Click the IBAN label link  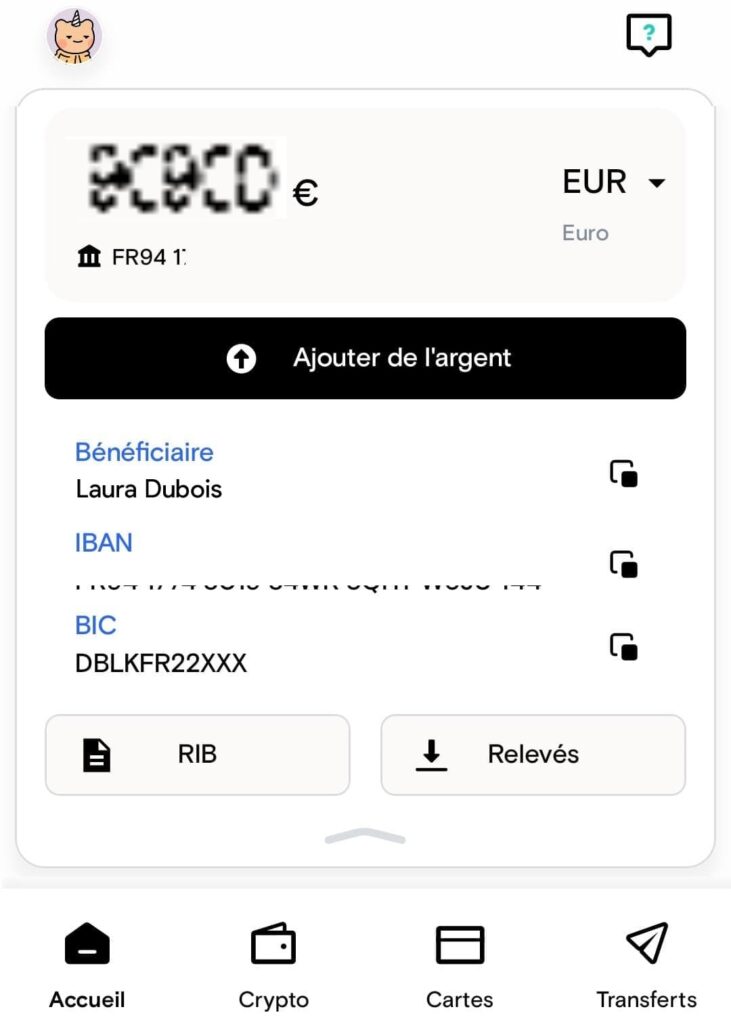pyautogui.click(x=104, y=542)
